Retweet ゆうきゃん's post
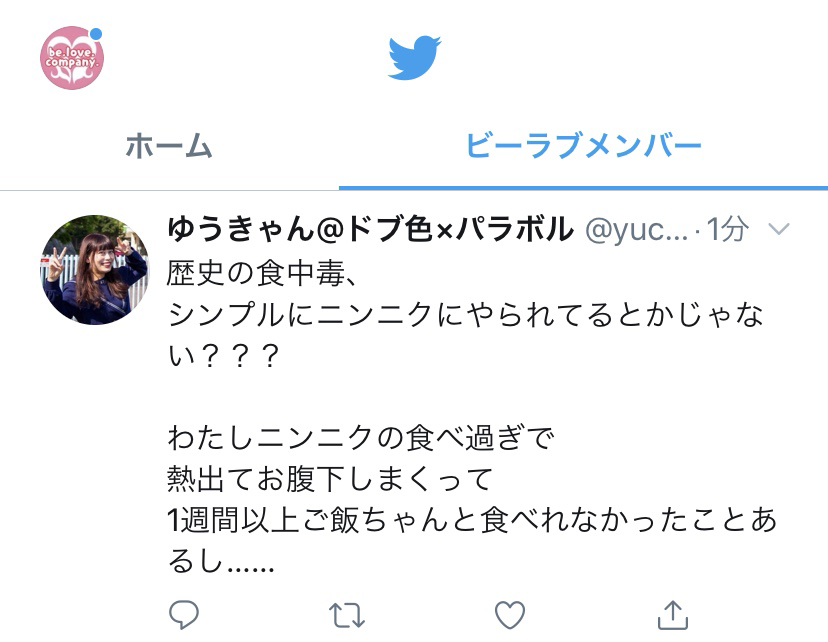This screenshot has height=642, width=828. [x=347, y=614]
